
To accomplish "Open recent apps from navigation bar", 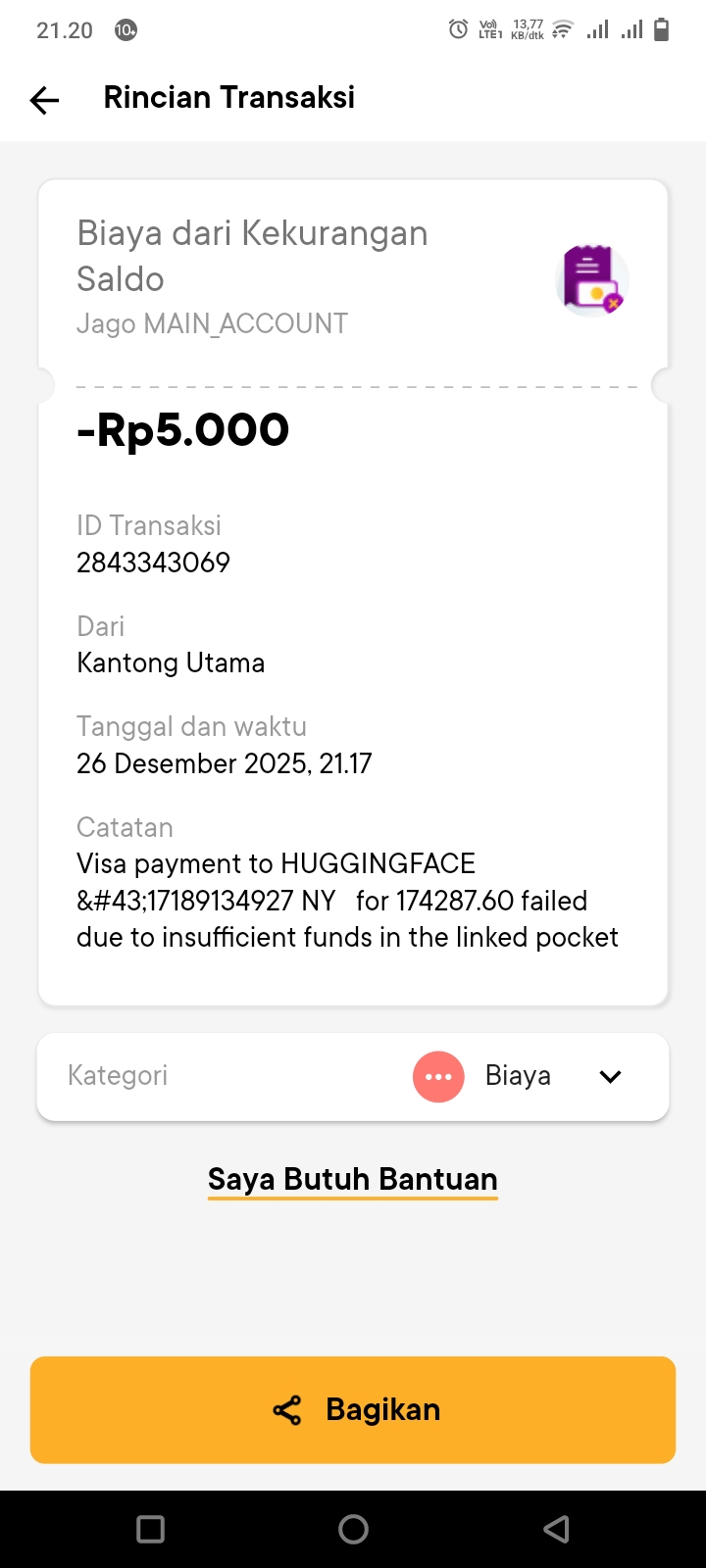I will click(x=151, y=1529).
